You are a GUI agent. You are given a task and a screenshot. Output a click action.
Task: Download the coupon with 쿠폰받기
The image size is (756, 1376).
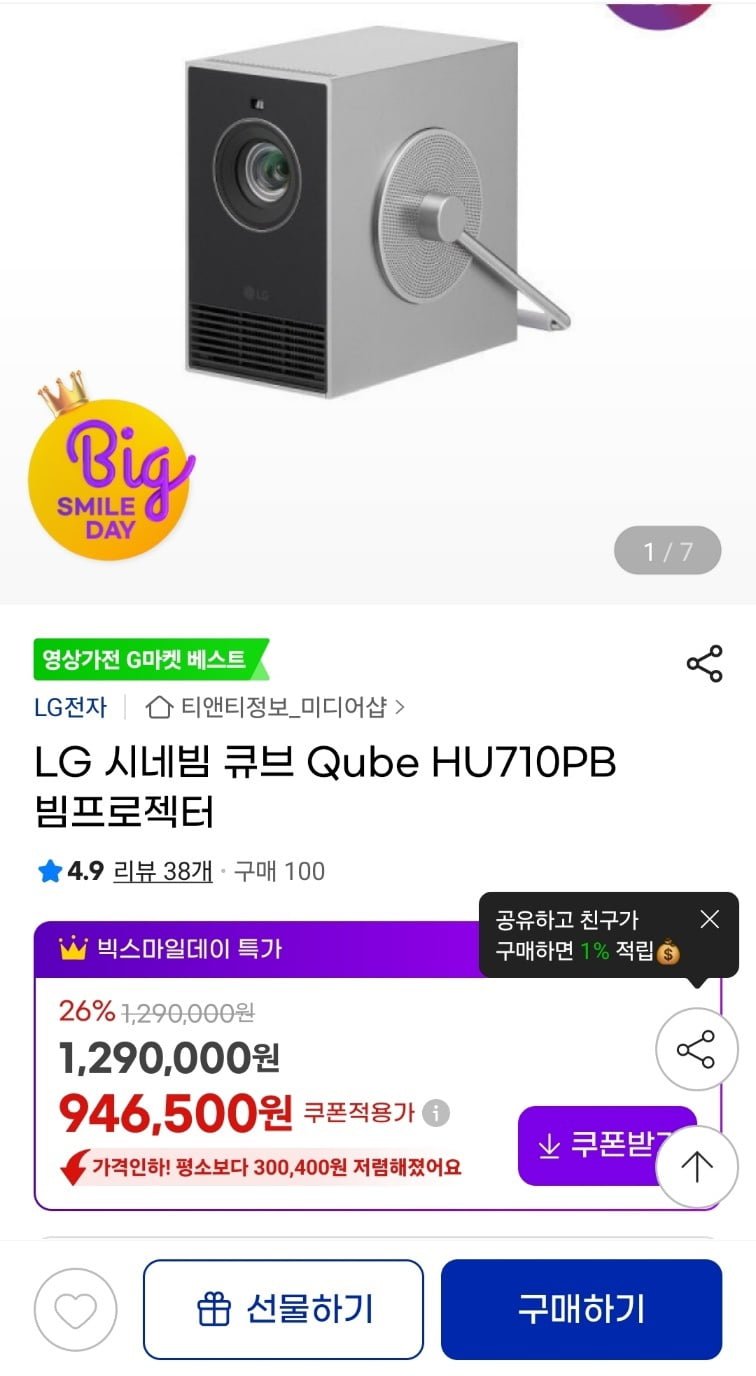590,1145
